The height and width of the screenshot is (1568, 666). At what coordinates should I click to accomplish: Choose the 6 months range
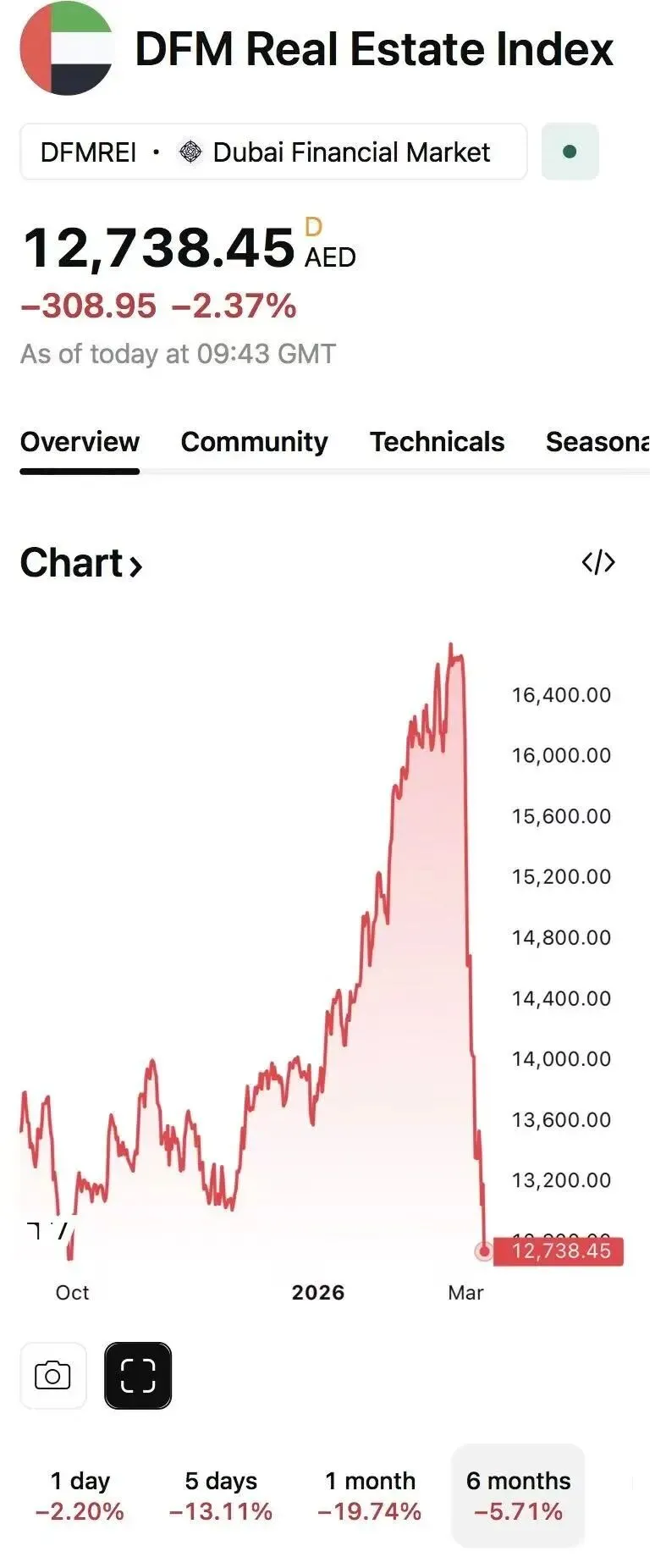[518, 1495]
